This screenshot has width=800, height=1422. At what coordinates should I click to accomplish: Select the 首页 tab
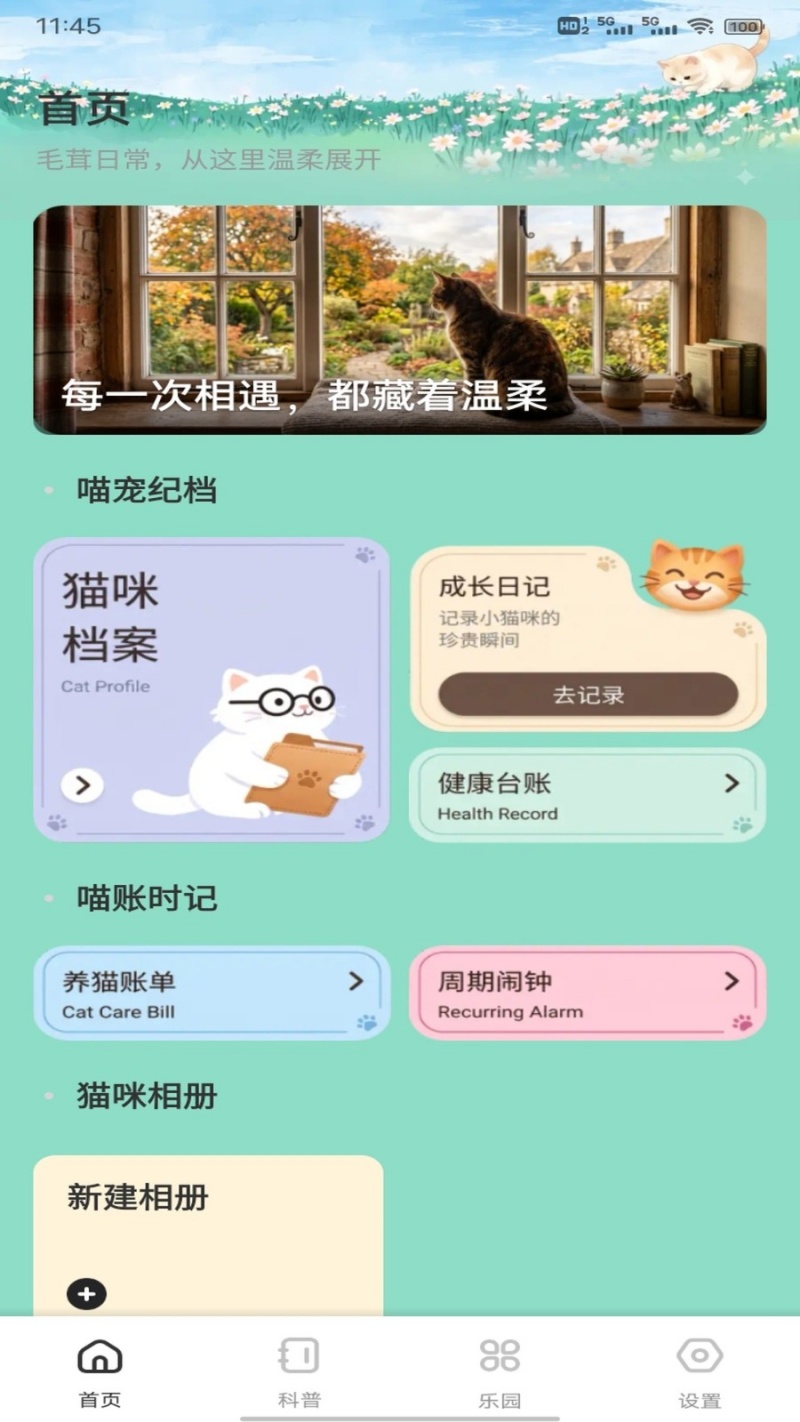[x=99, y=1372]
